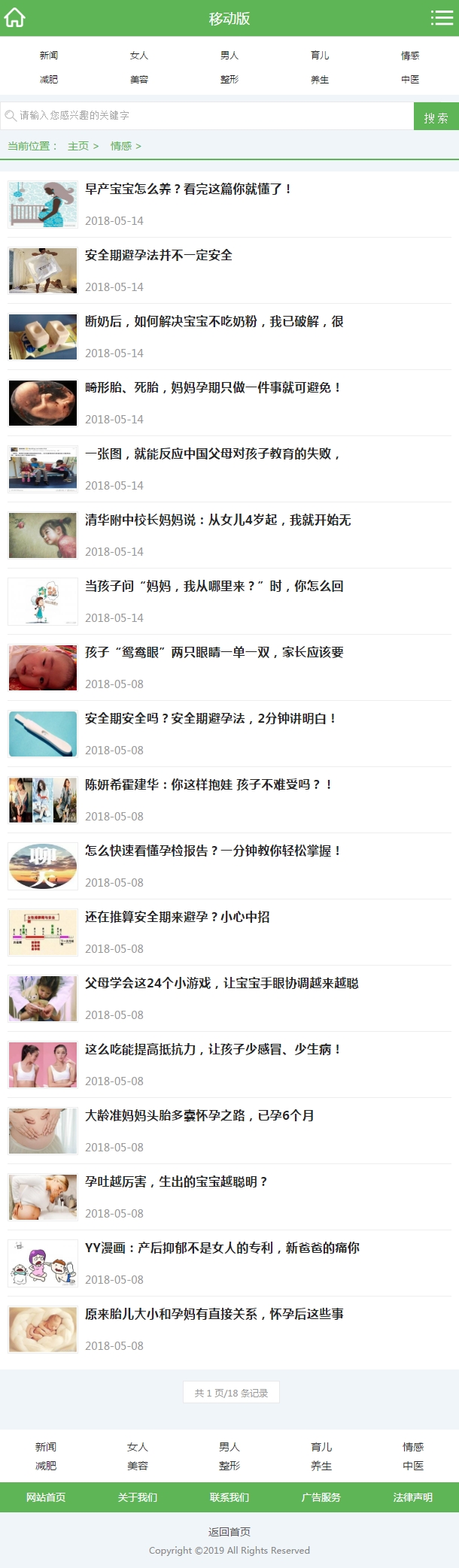Open 法律声明 in the footer
Viewport: 459px width, 1568px height.
(x=412, y=1497)
